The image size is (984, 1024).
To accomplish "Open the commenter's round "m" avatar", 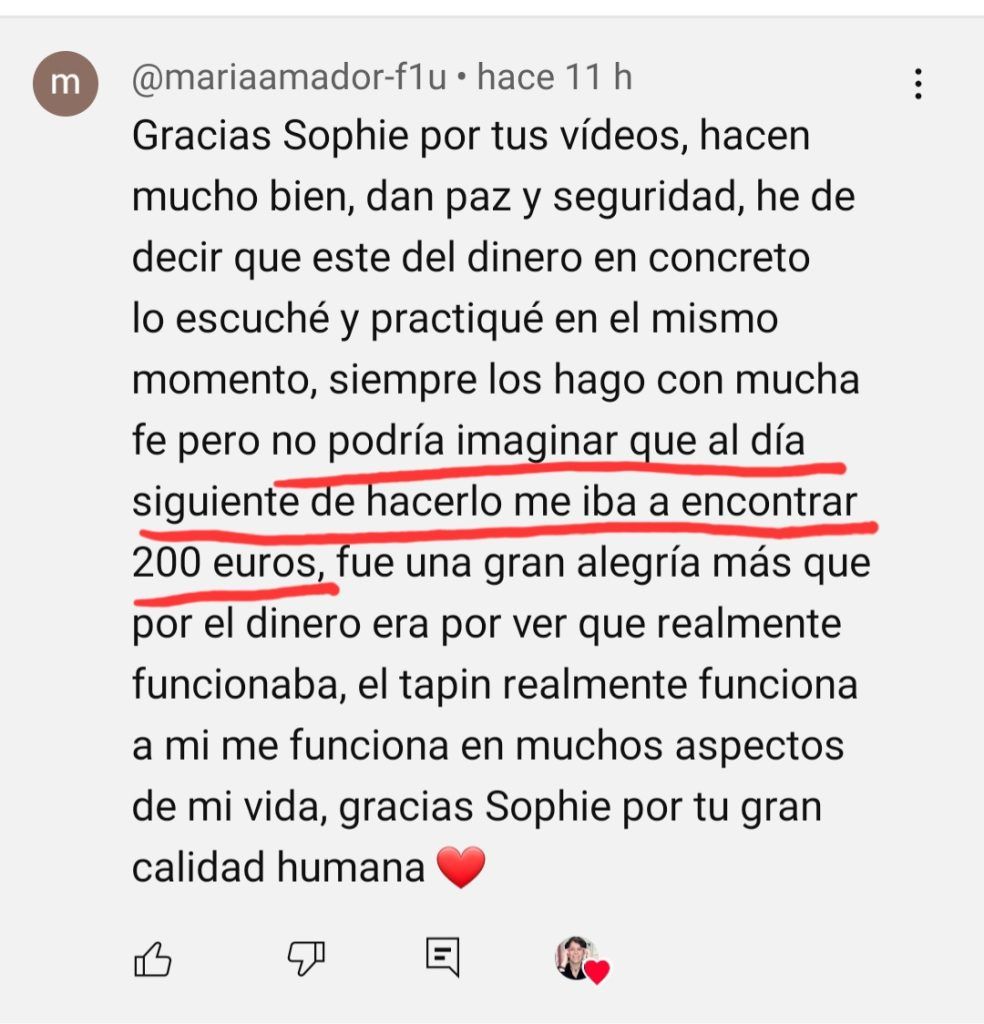I will click(x=65, y=84).
